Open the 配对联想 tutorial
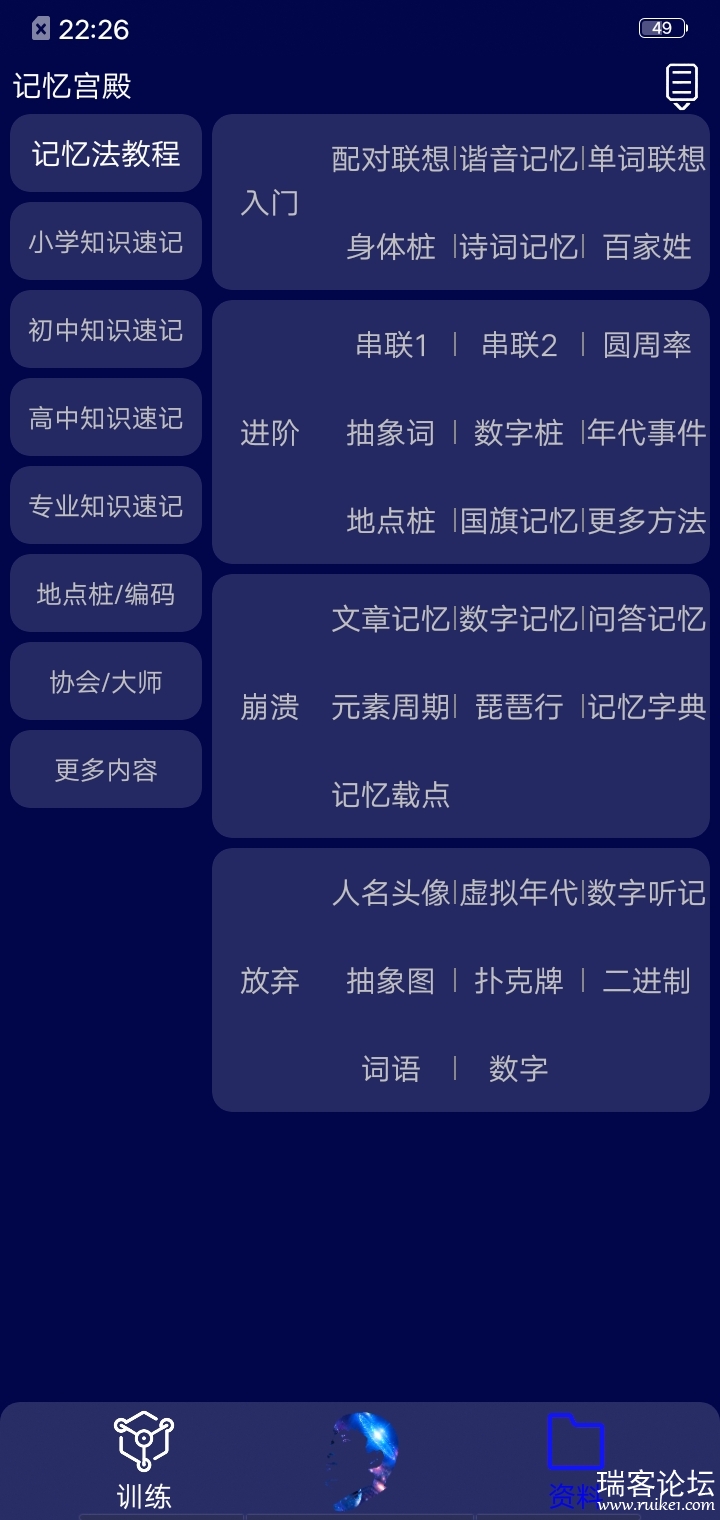The height and width of the screenshot is (1520, 720). [391, 158]
